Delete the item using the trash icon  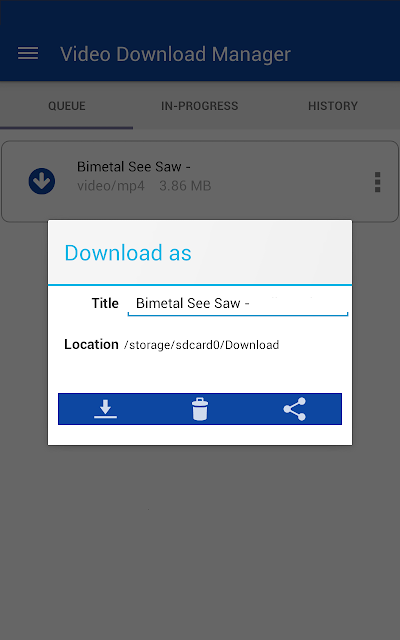(200, 409)
